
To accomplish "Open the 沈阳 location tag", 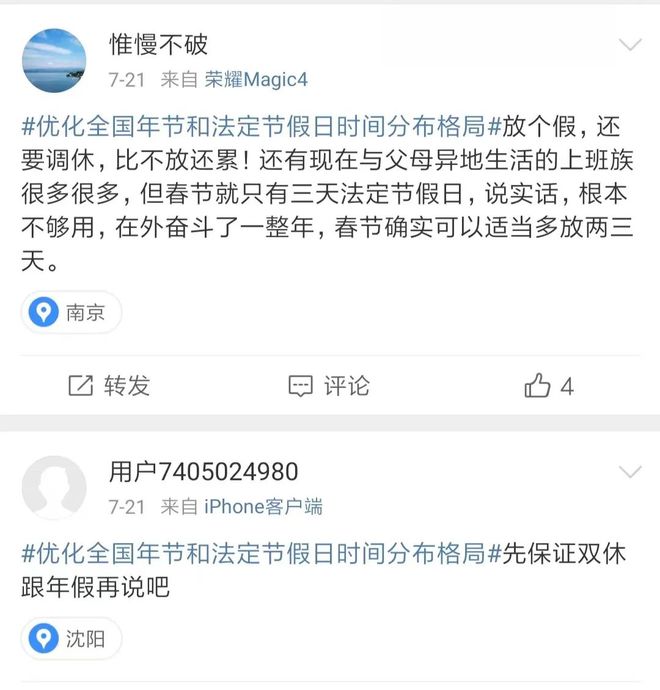I will click(x=71, y=638).
